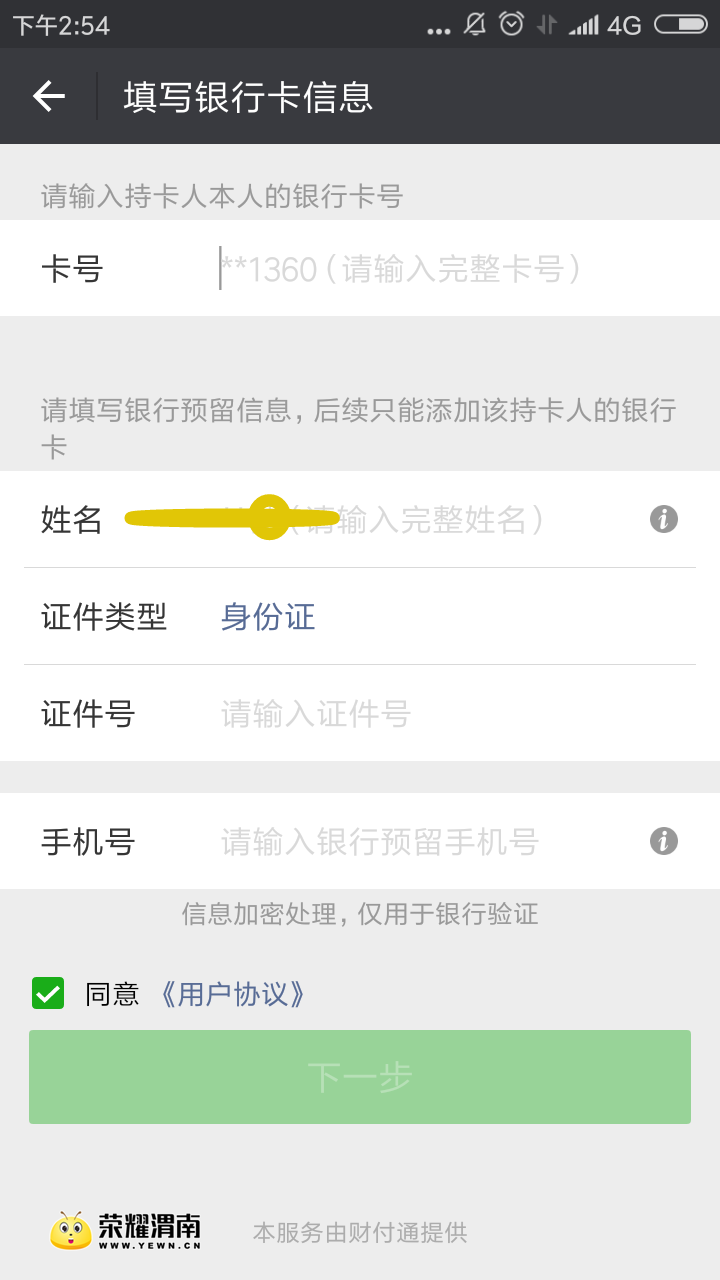Open the 《用户协议》 link
720x1280 pixels.
click(232, 994)
